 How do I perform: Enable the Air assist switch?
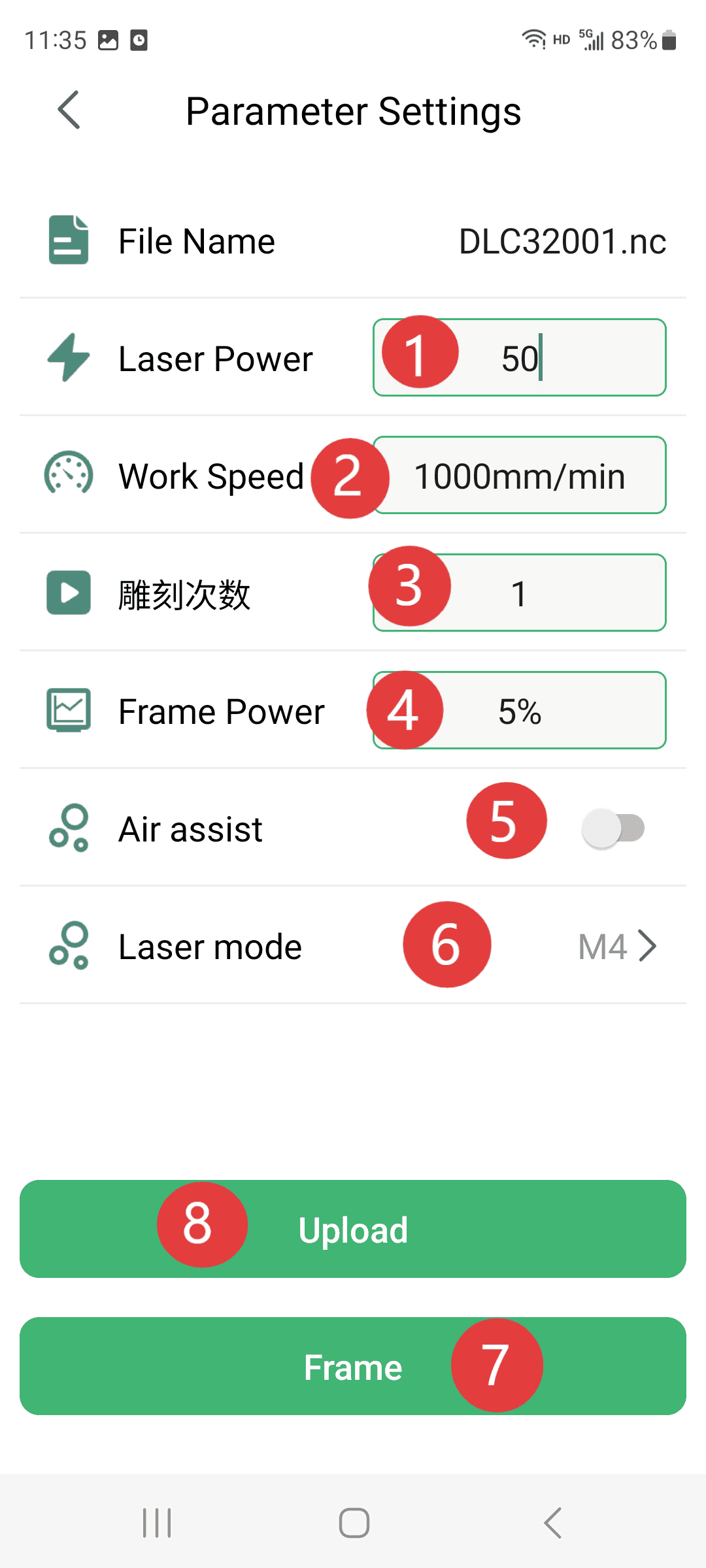point(613,828)
